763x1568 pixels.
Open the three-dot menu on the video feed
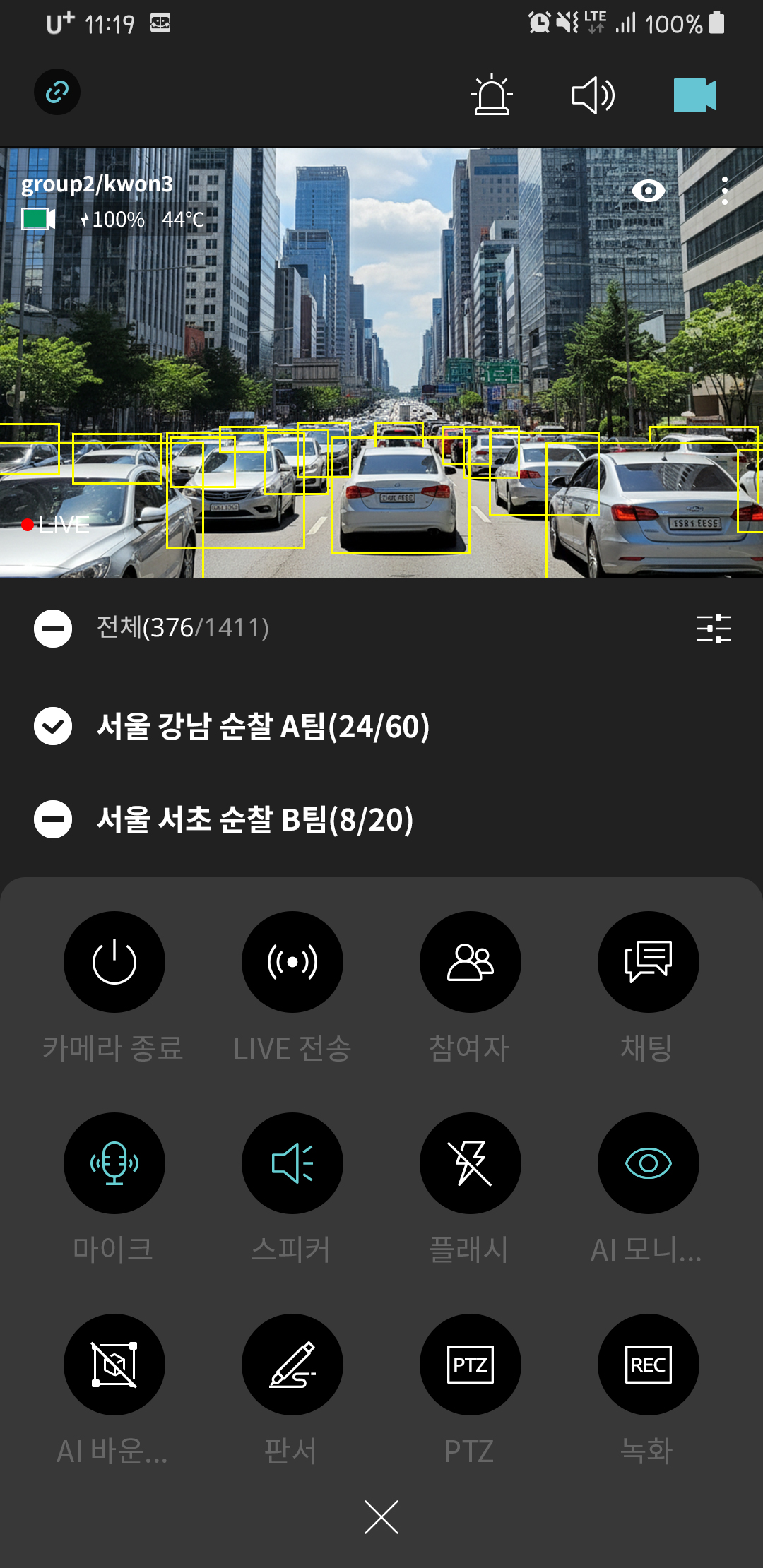tap(726, 189)
